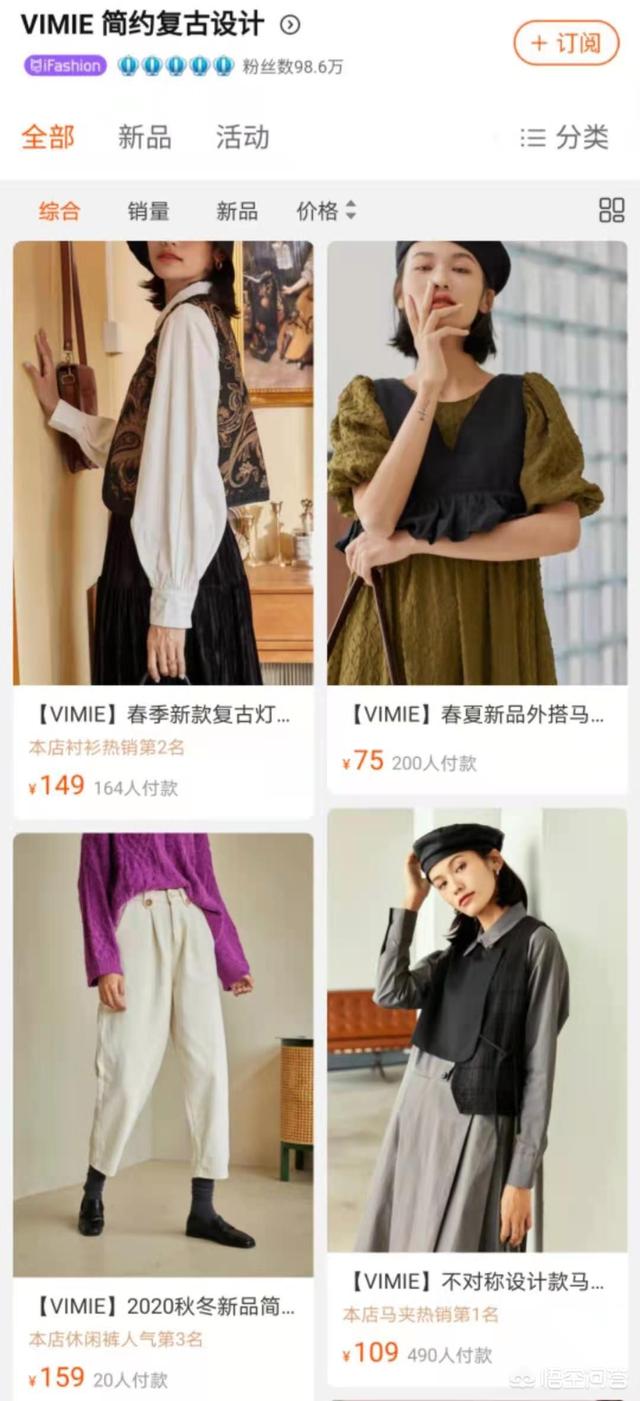
Task: Toggle the grid layout view icon
Action: 611,210
